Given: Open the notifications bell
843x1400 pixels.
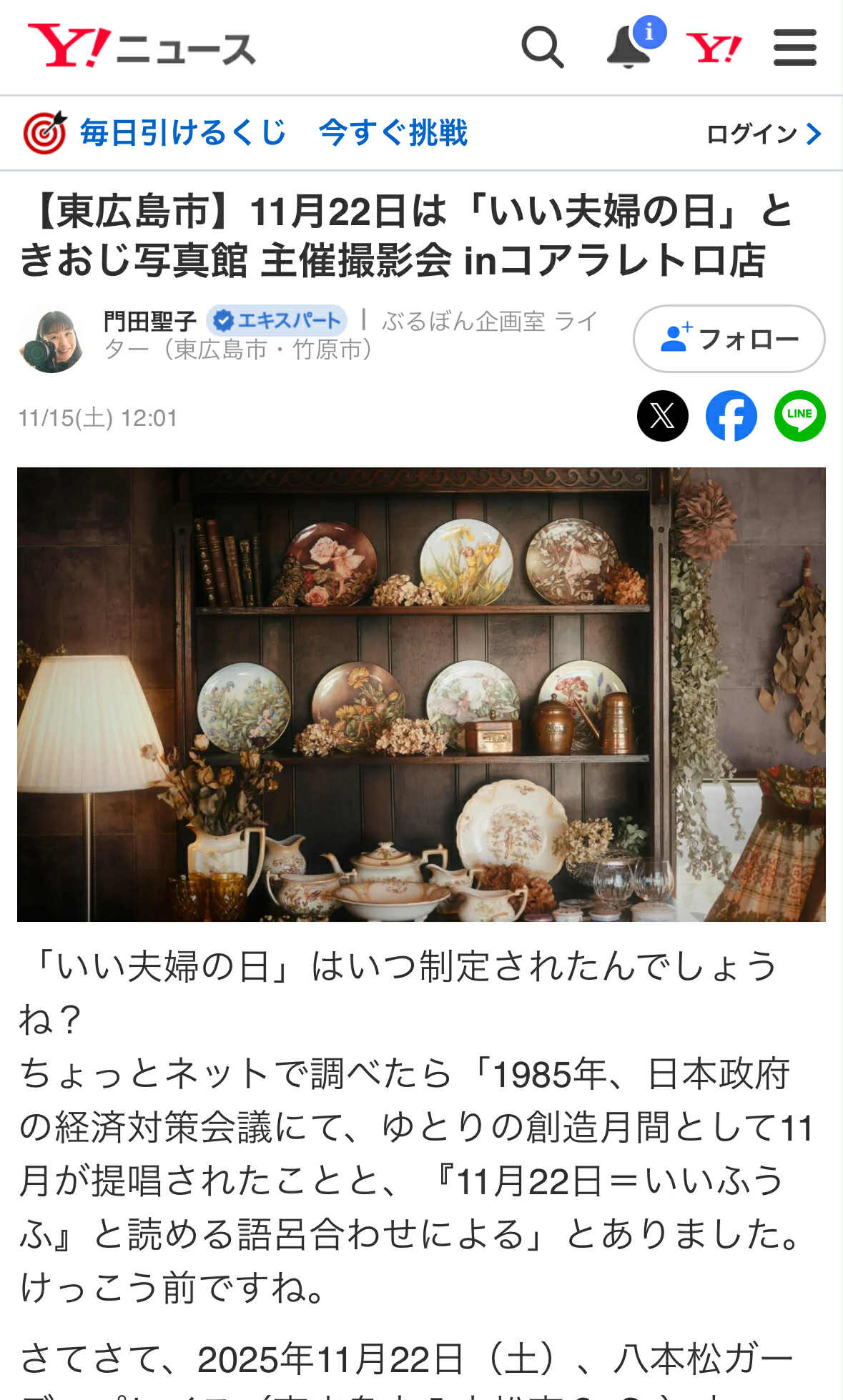Looking at the screenshot, I should pyautogui.click(x=629, y=47).
